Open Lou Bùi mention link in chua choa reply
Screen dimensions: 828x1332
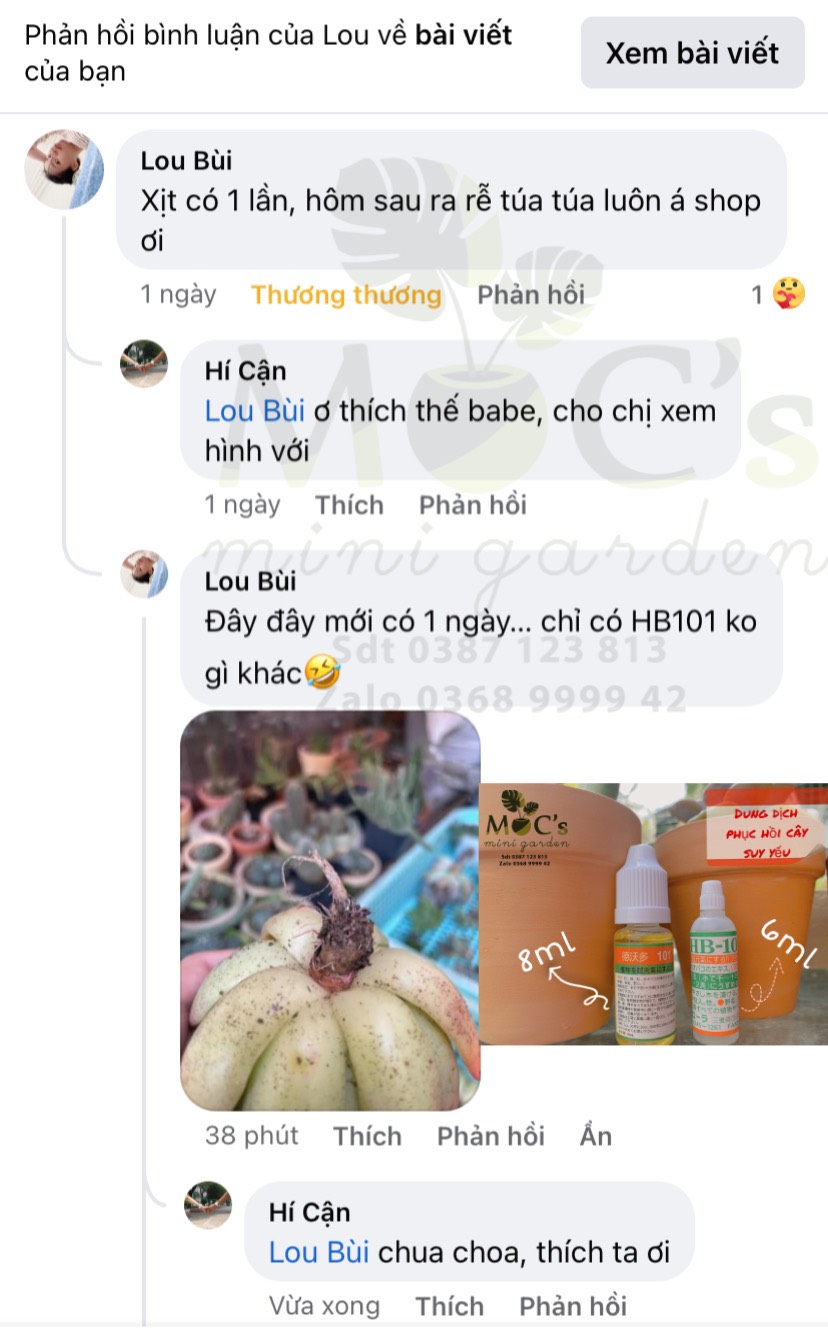click(x=319, y=1252)
